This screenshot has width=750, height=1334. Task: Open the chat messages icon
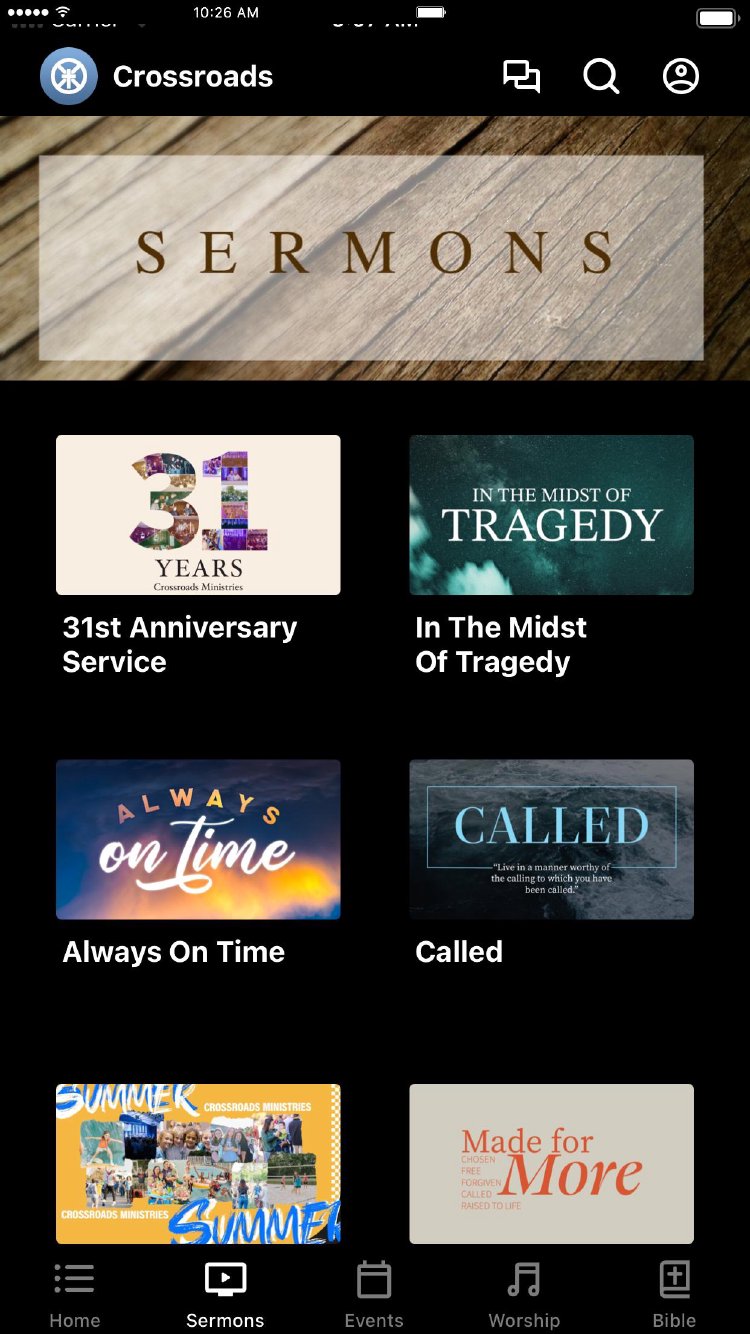[521, 77]
